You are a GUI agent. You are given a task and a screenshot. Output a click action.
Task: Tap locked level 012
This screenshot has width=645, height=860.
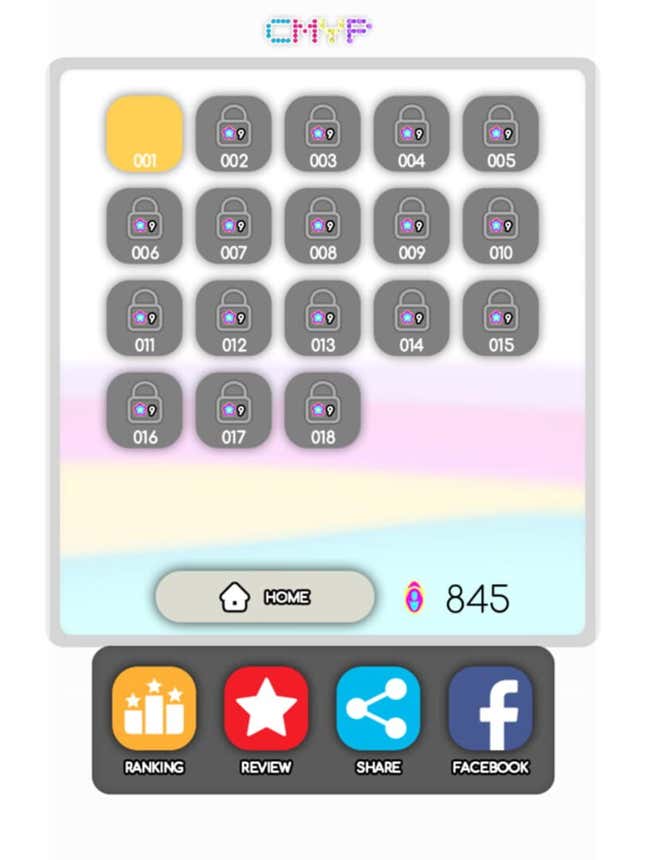[234, 318]
